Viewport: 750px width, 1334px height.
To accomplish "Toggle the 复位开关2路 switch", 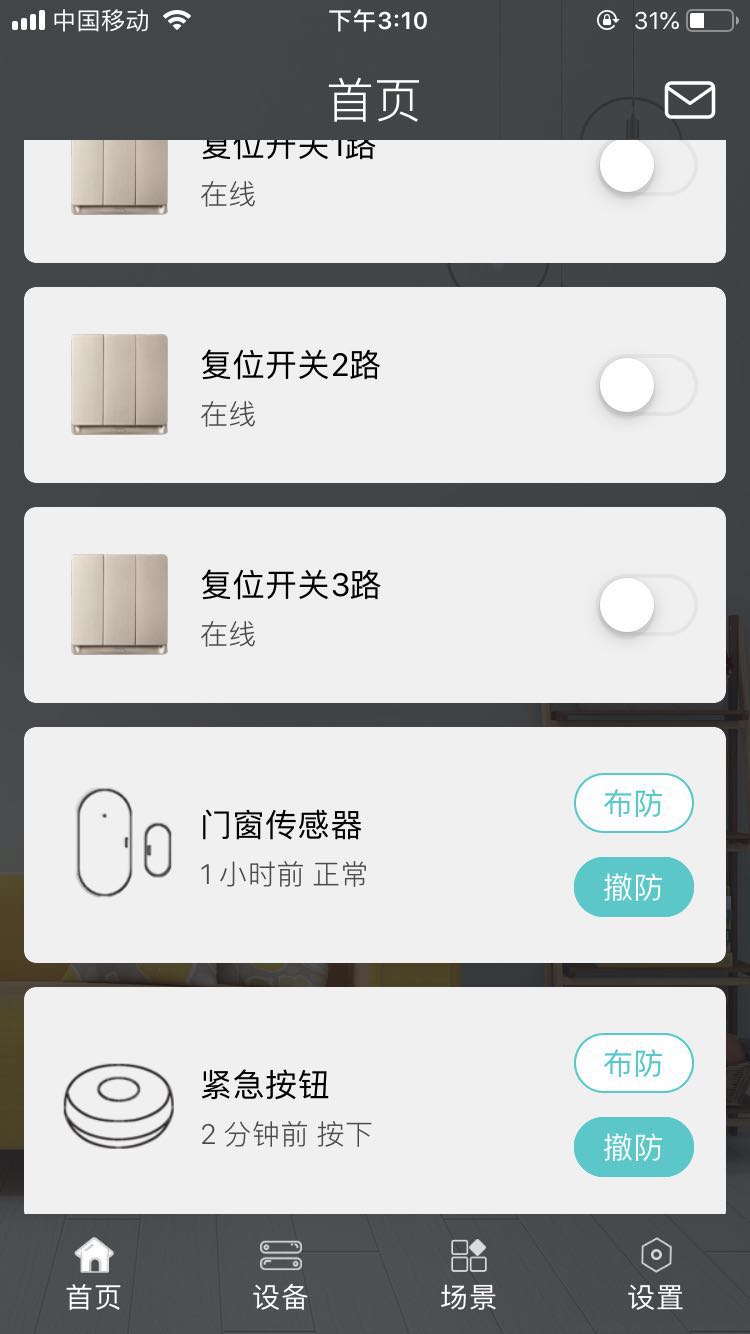I will [646, 385].
